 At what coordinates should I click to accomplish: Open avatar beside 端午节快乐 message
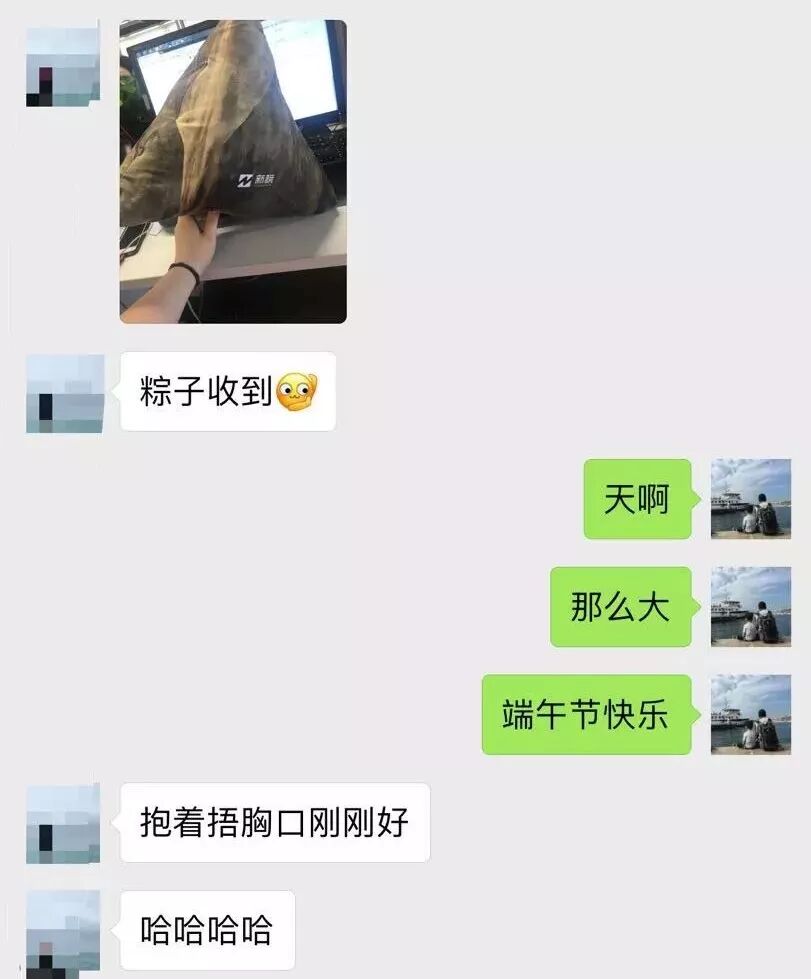pos(750,714)
